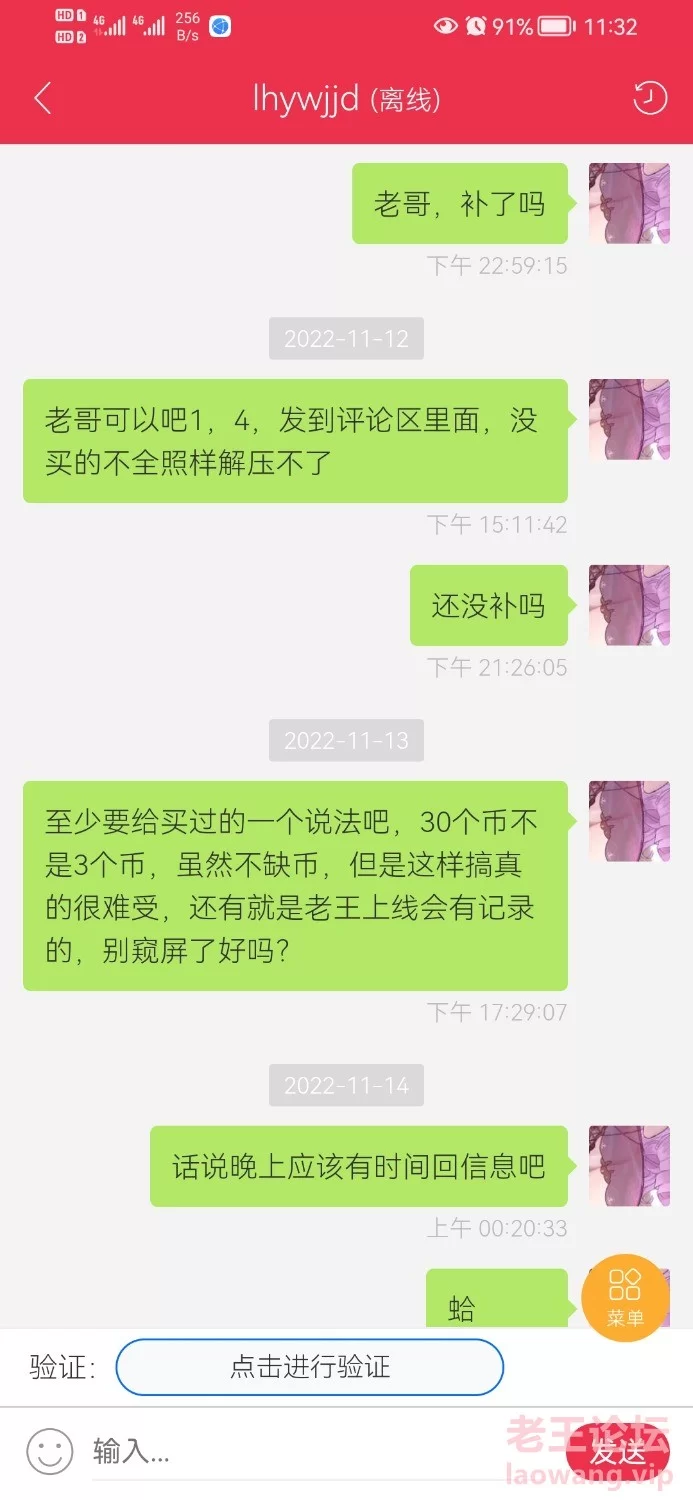This screenshot has height=1500, width=693.
Task: Send the message with 发送
Action: point(617,1451)
